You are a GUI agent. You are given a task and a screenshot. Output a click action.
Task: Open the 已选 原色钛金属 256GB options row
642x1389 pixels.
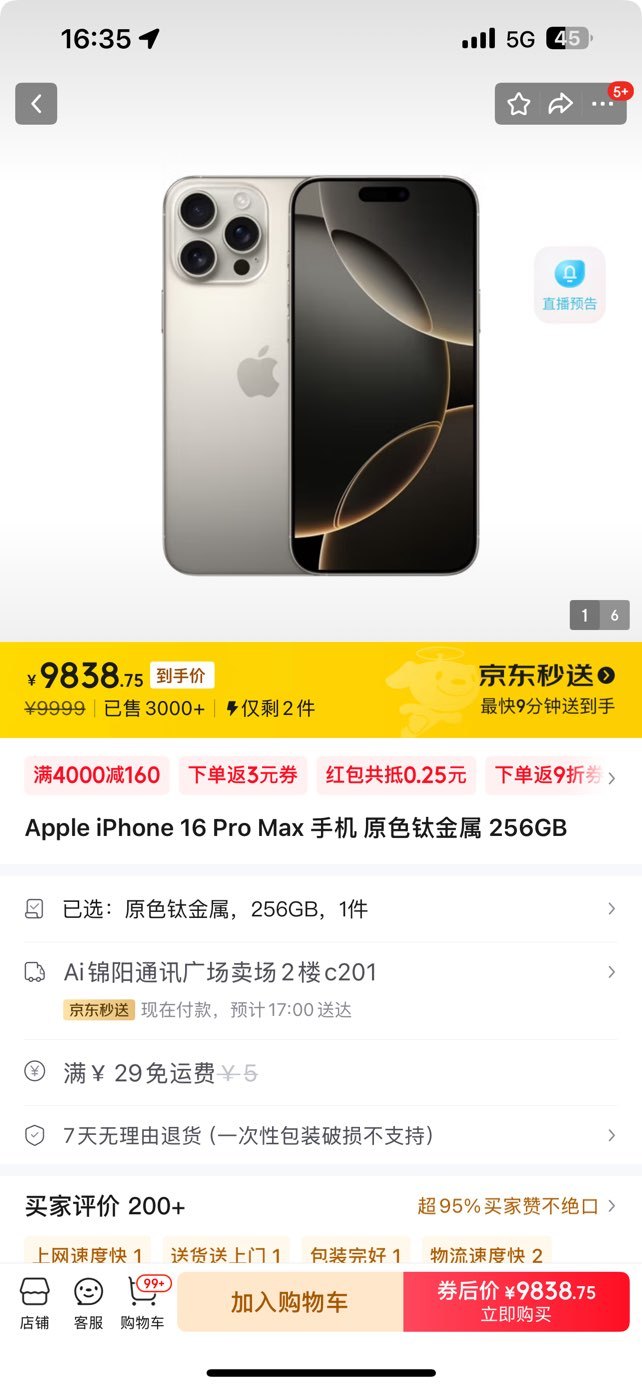(321, 909)
